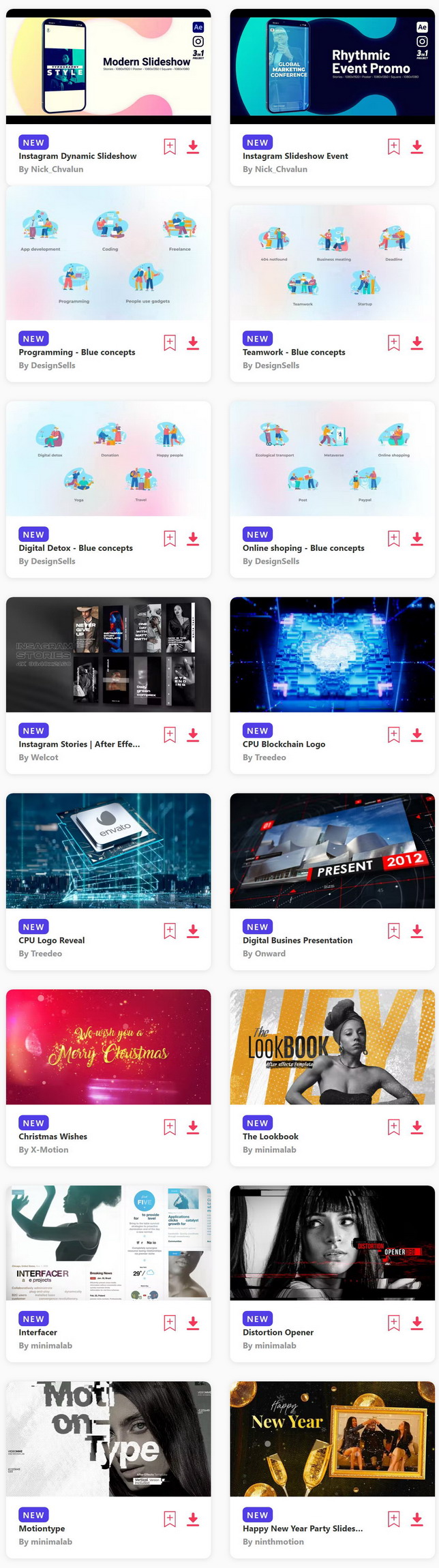The height and width of the screenshot is (1568, 439).
Task: Download the Instagram Stories After Effects item
Action: pos(193,735)
